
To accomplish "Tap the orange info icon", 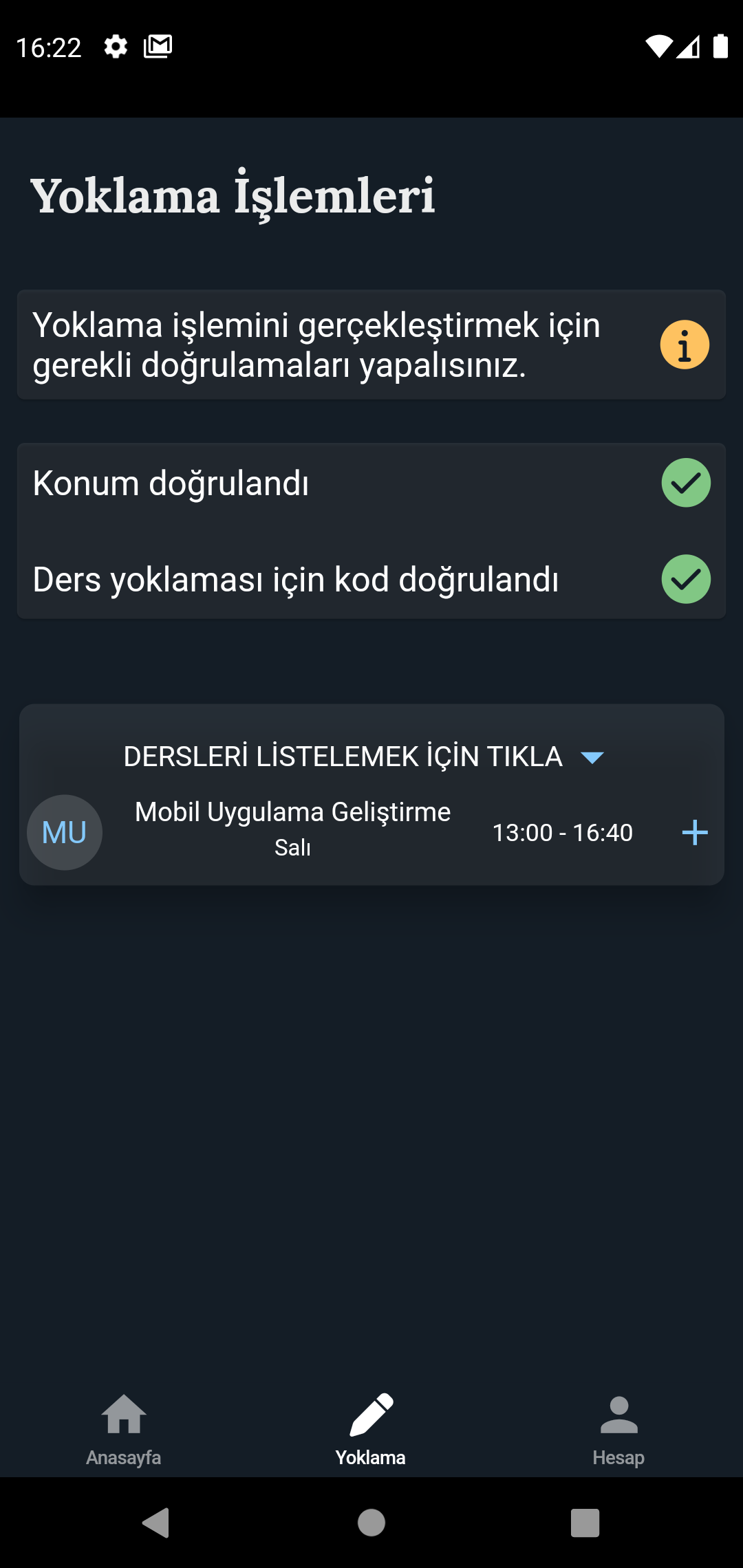I will (685, 344).
